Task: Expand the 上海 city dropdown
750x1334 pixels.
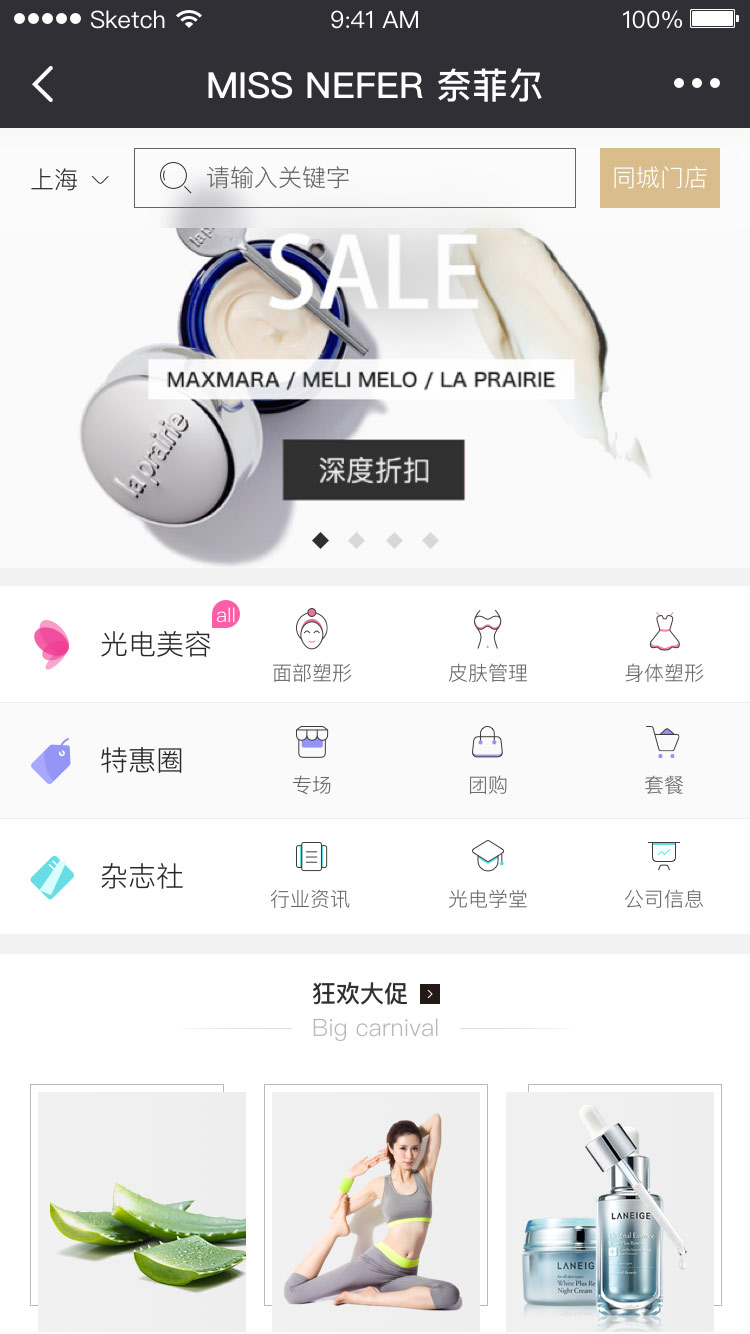Action: point(70,180)
